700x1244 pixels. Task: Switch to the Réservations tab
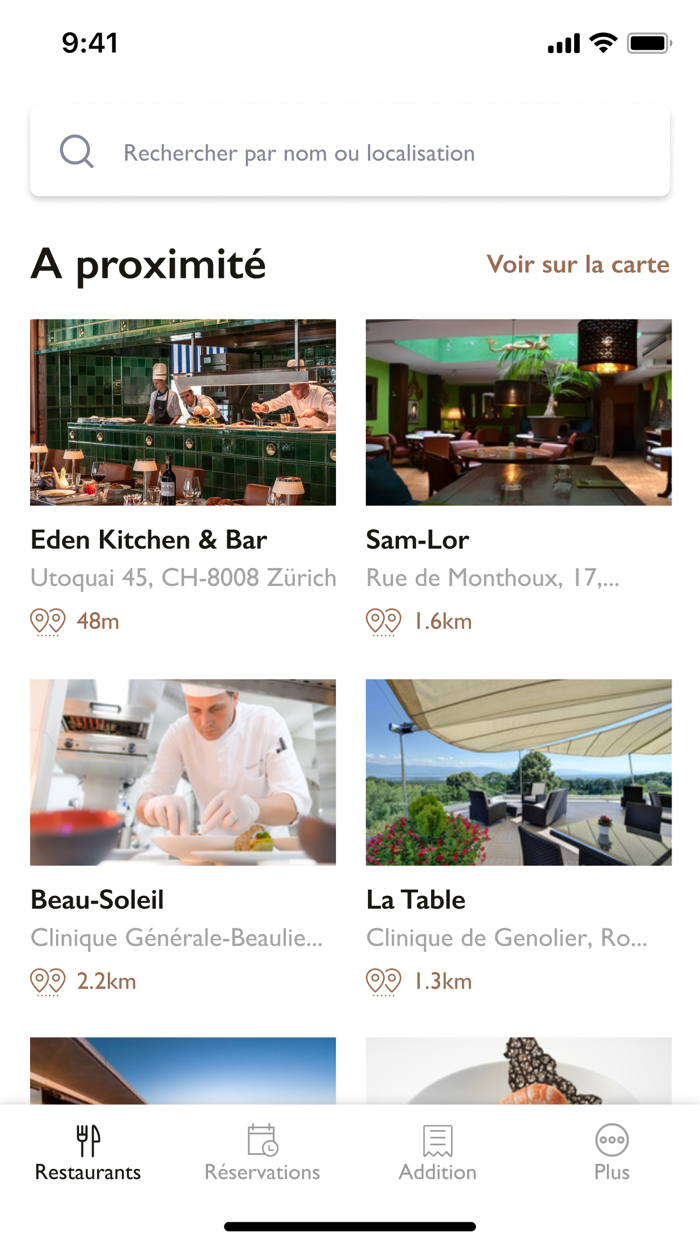(262, 1153)
